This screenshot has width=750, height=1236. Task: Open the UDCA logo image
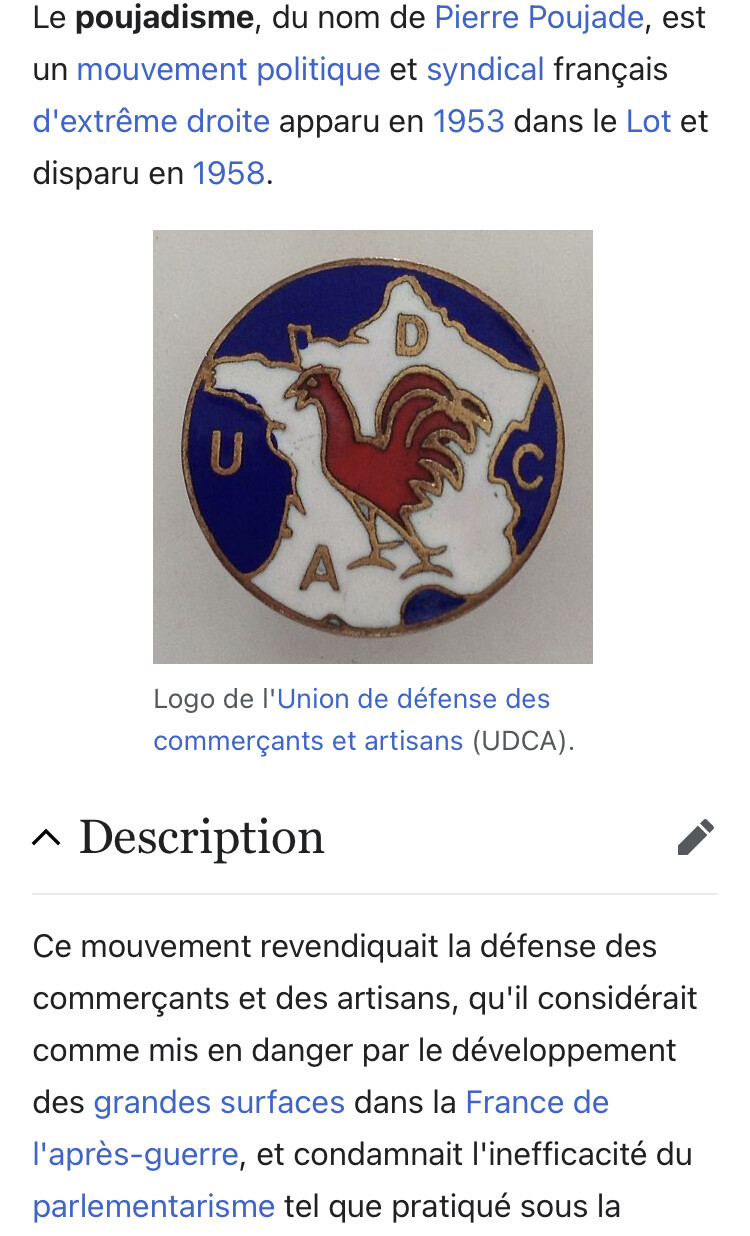pos(372,447)
